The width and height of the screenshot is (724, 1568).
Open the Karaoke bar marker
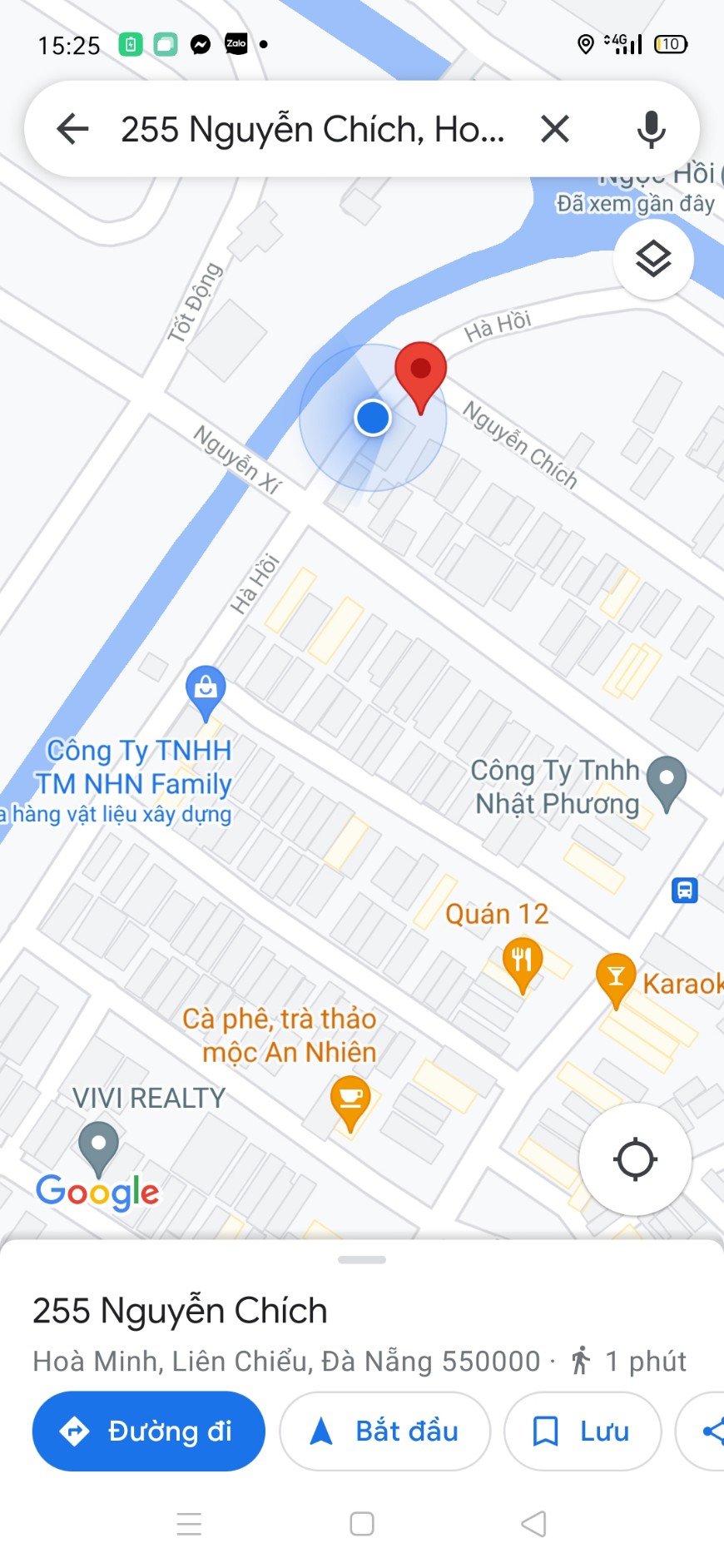coord(617,980)
